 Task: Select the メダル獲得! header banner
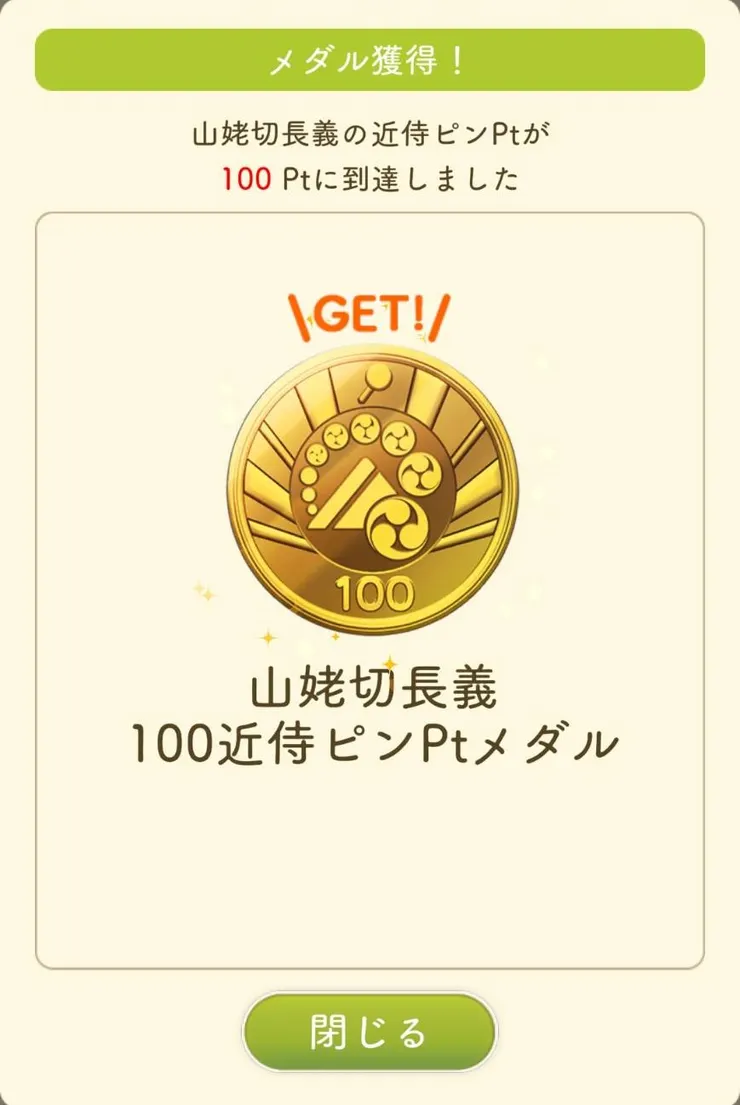370,58
